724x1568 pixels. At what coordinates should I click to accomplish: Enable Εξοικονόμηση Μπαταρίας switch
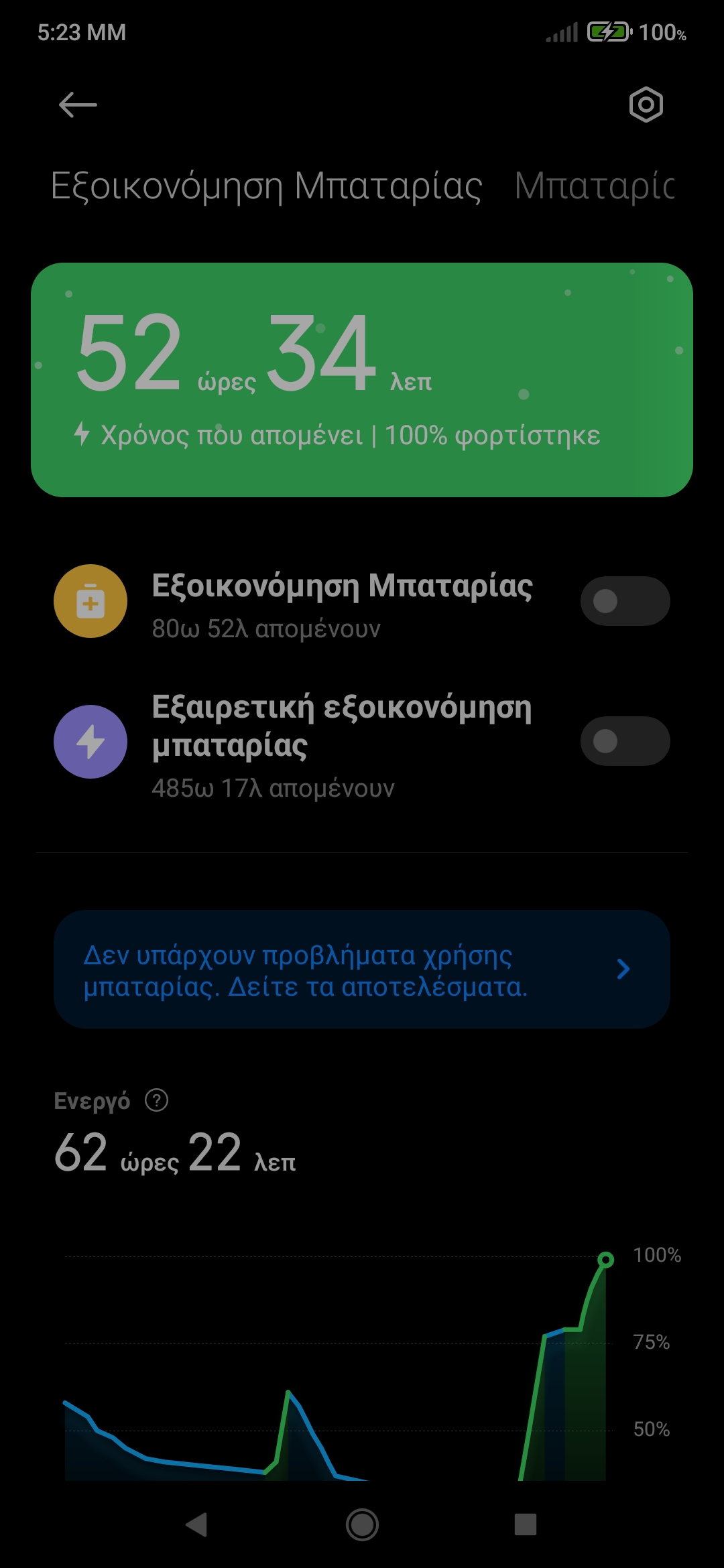pos(625,601)
